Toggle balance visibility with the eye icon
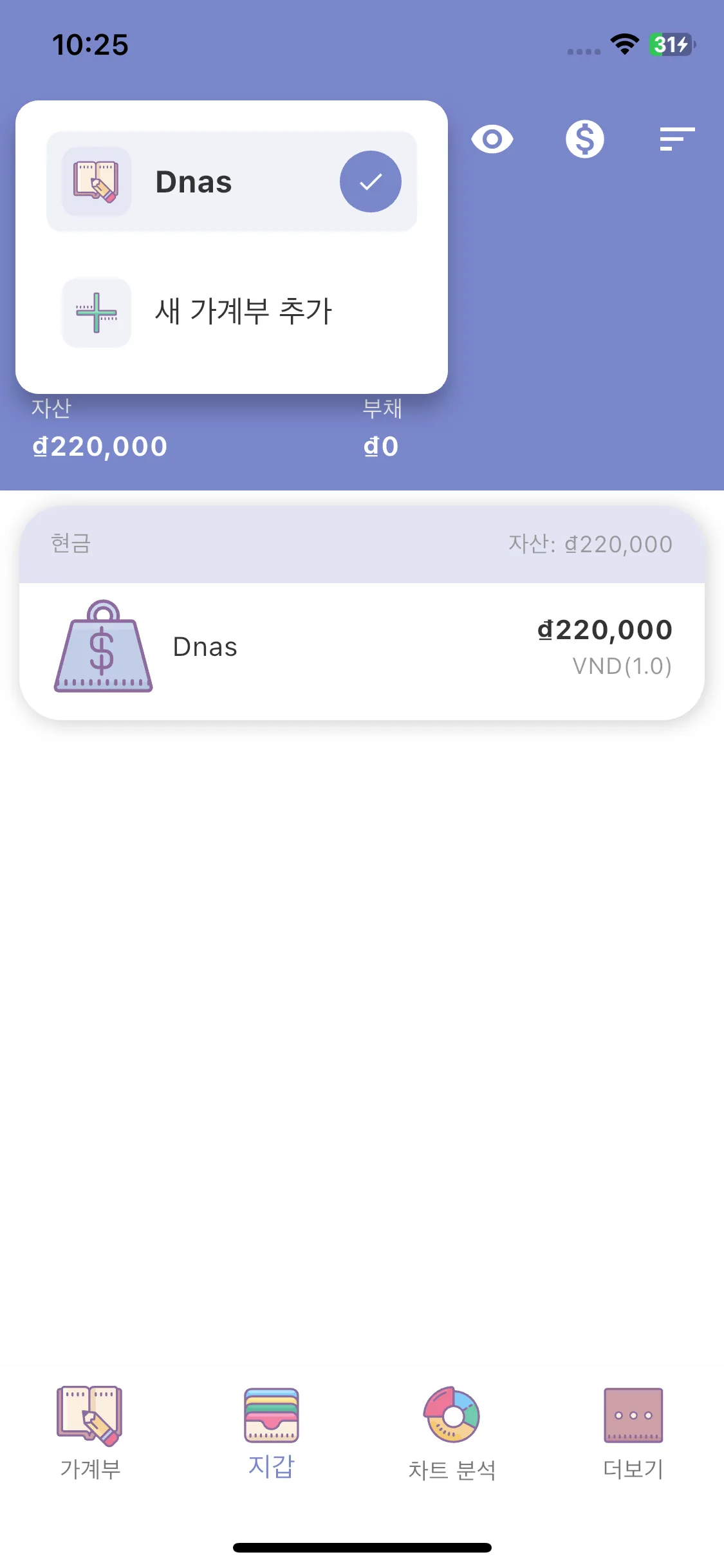The image size is (724, 1568). pyautogui.click(x=492, y=139)
